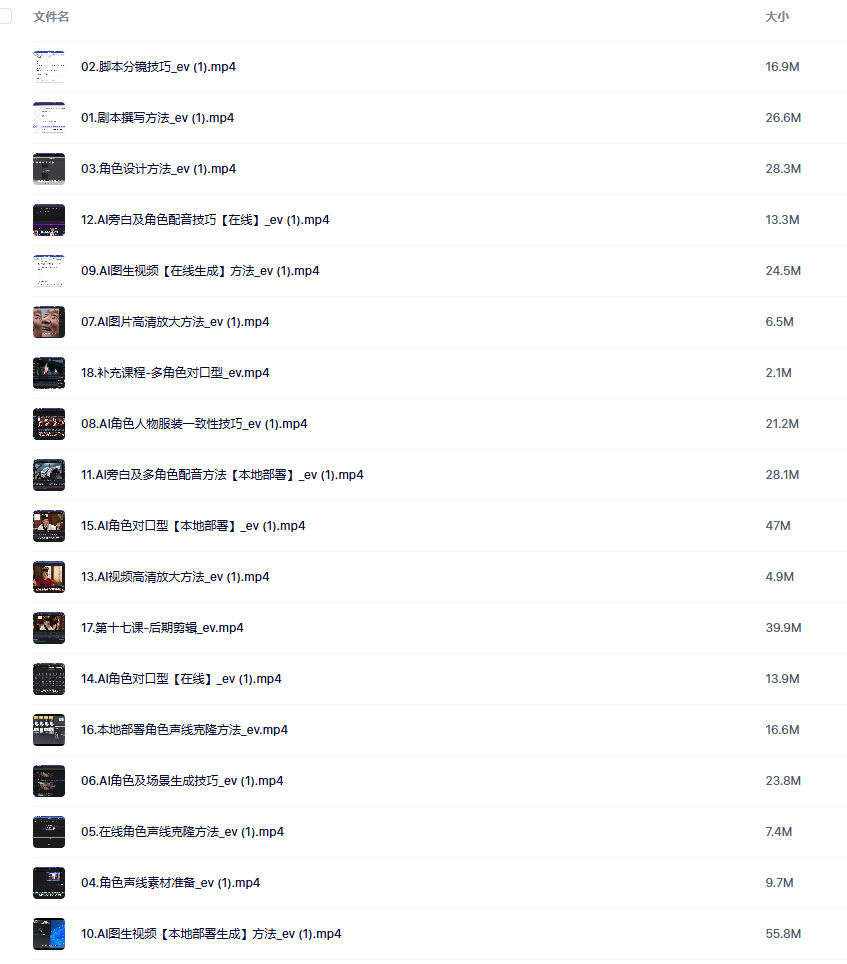This screenshot has width=847, height=964.
Task: Play 07.AI图片高清放大方法 video
Action: (175, 322)
